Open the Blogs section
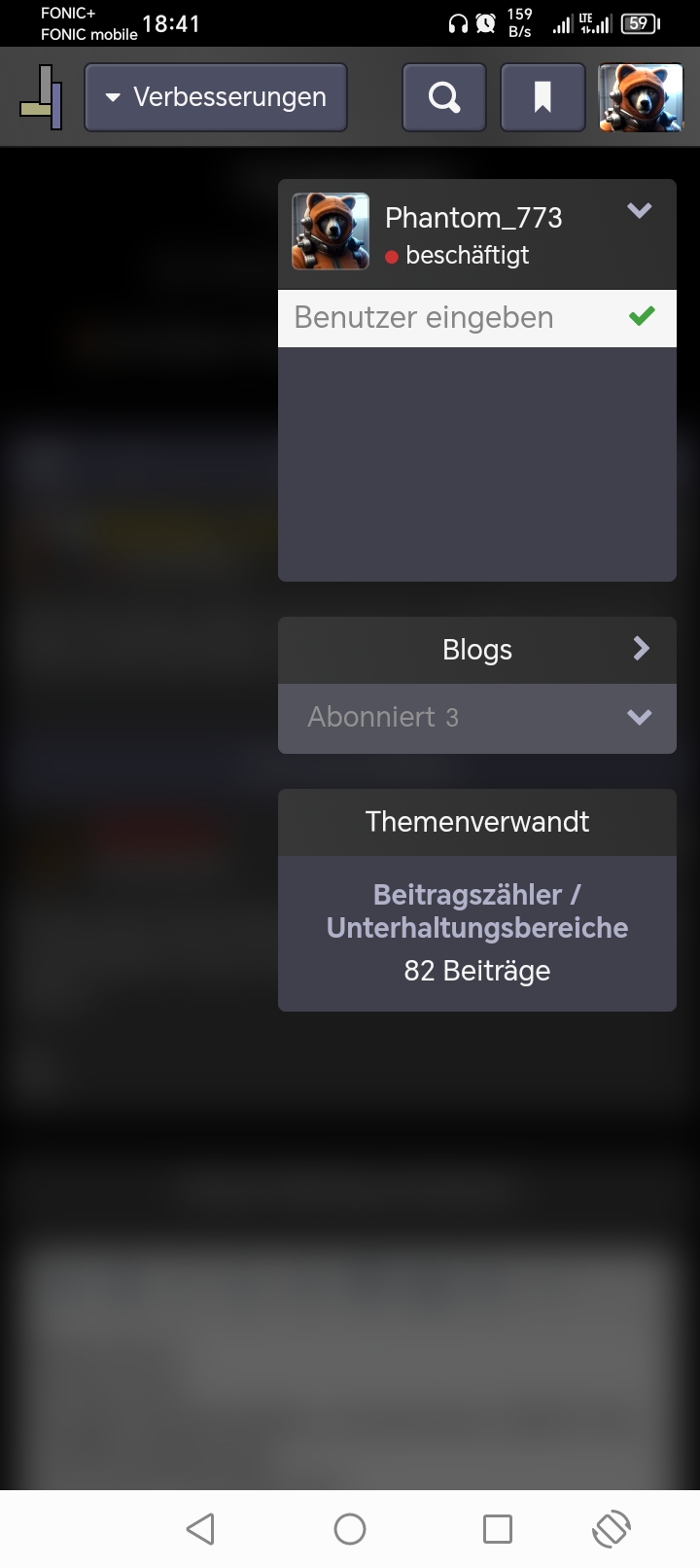This screenshot has width=700, height=1568. (x=477, y=650)
